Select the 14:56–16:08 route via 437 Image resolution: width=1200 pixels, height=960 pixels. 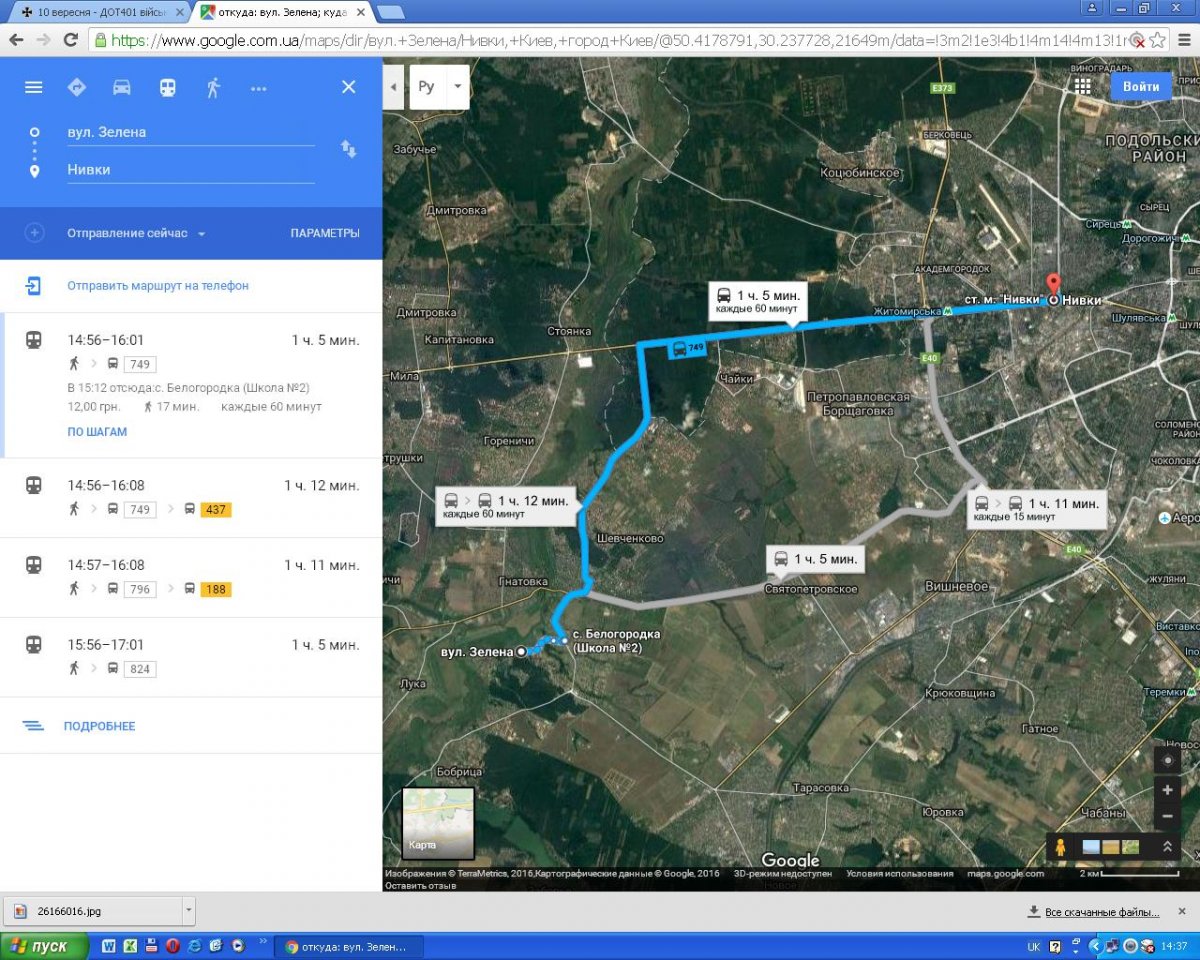pos(191,497)
